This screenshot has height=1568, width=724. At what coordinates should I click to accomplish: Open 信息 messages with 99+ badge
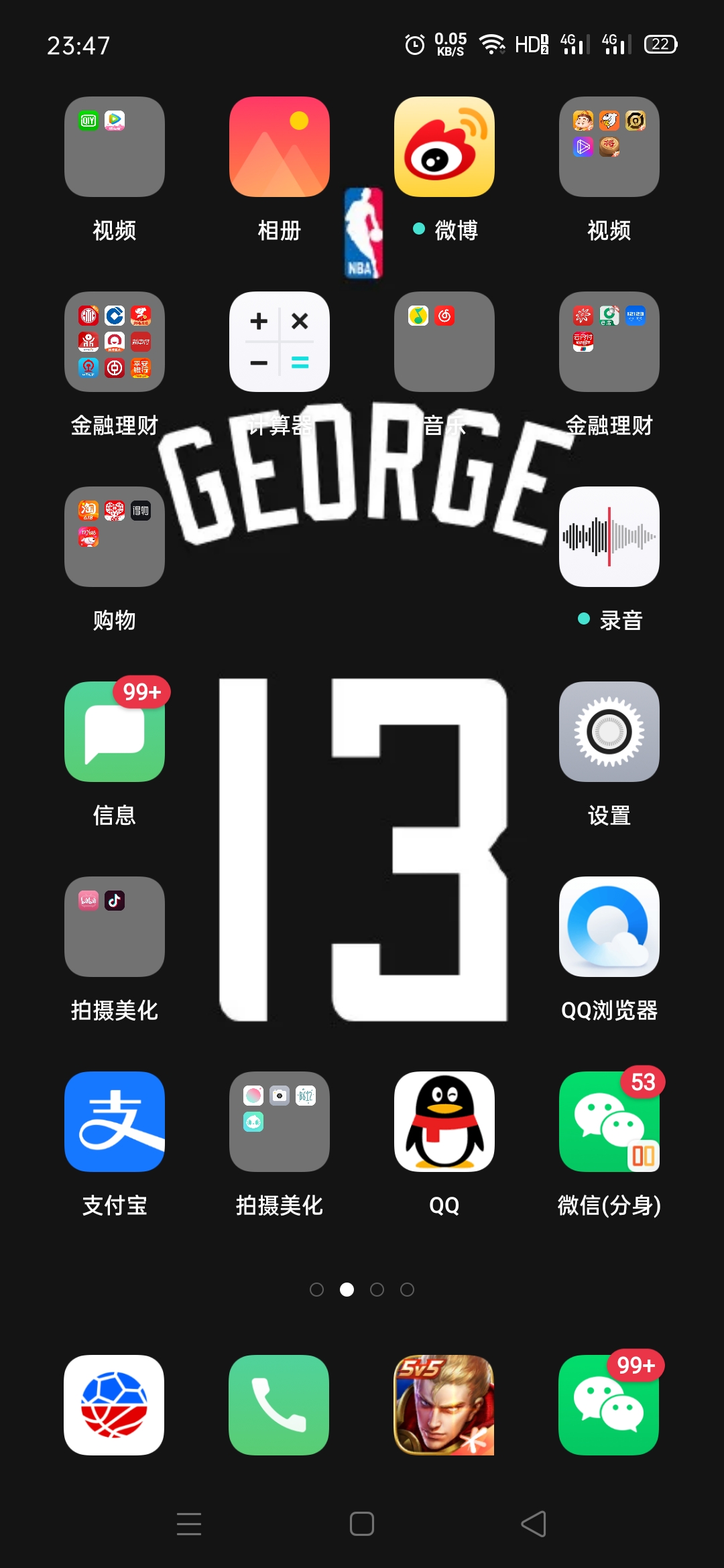(114, 732)
